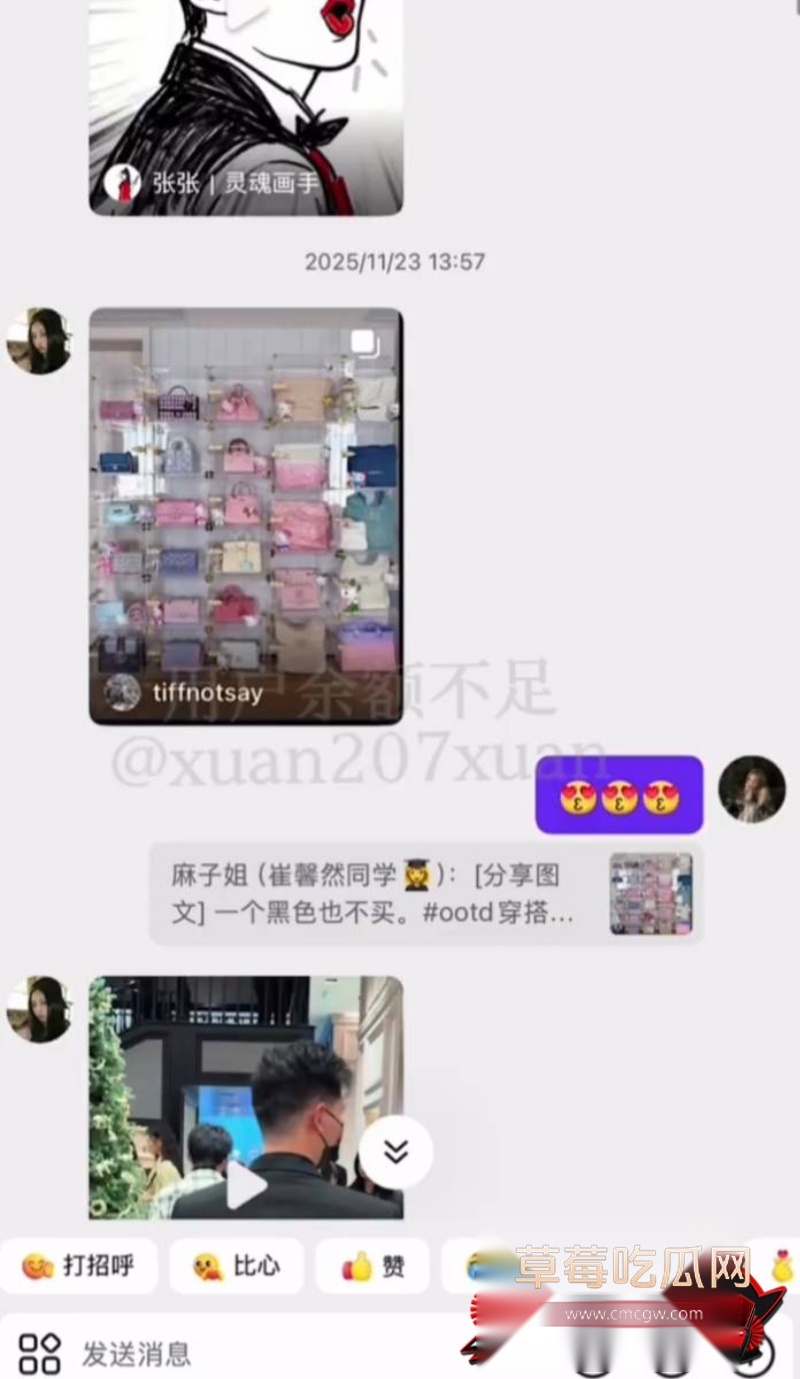The width and height of the screenshot is (800, 1379).
Task: Play the shared video with masked man
Action: click(x=246, y=1098)
